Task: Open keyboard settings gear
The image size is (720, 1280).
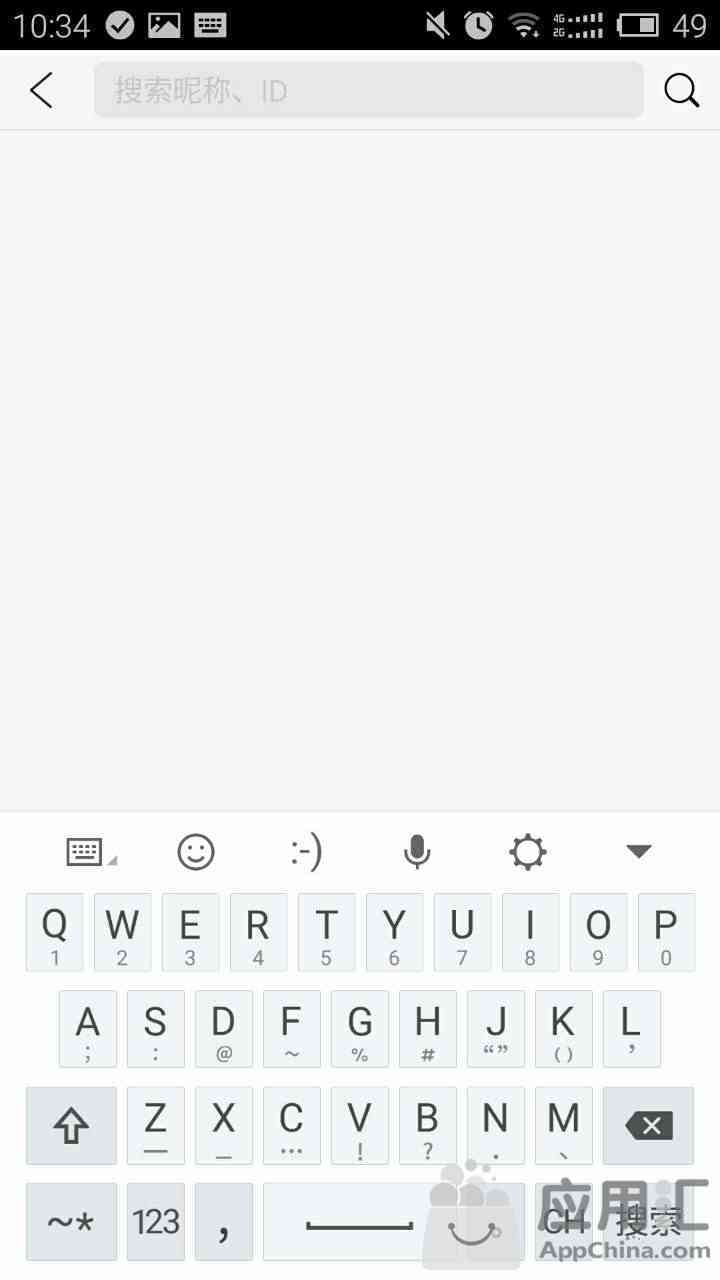Action: point(528,852)
